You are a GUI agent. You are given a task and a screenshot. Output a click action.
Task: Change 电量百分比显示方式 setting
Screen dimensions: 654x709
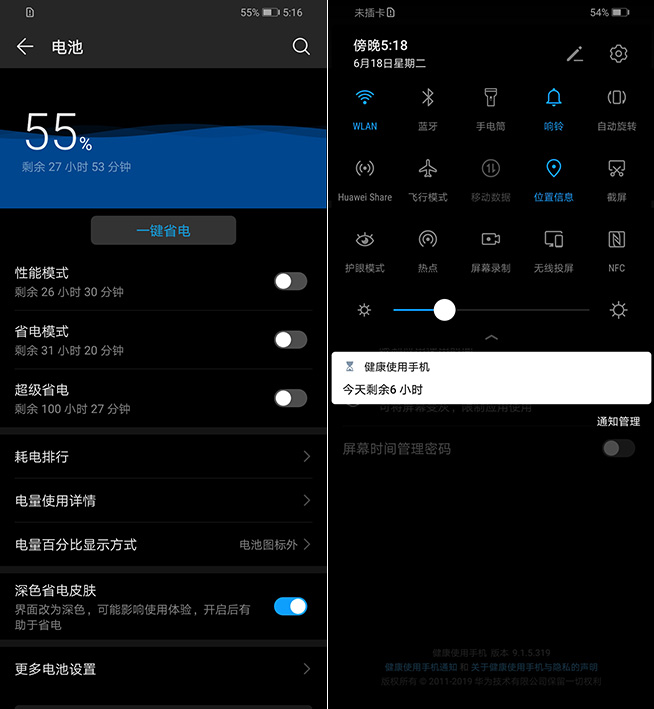coord(163,545)
